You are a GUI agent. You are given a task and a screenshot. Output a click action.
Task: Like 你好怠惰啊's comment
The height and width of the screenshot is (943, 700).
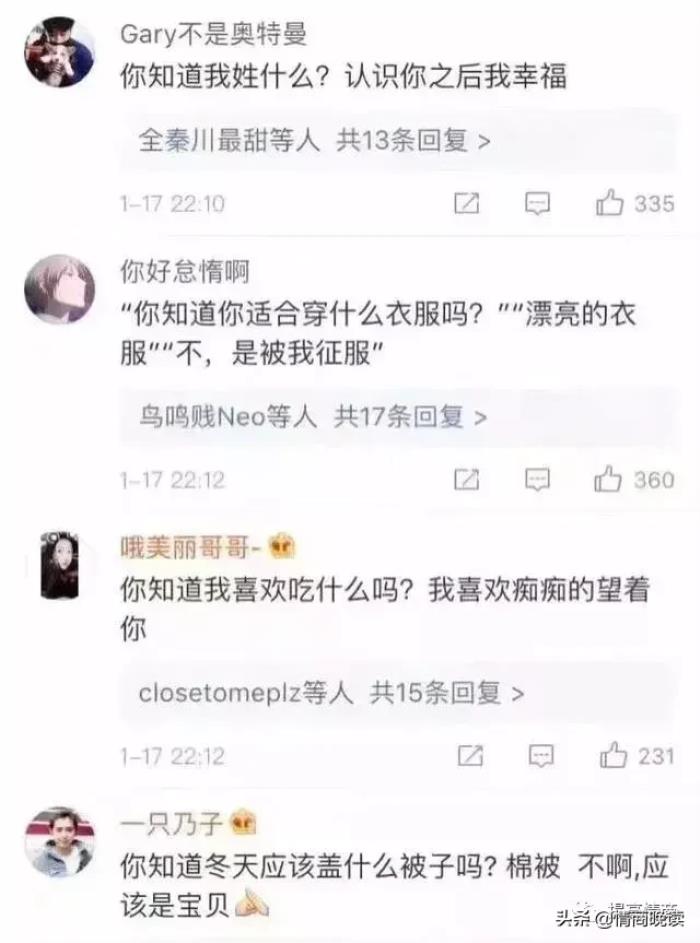[x=610, y=480]
